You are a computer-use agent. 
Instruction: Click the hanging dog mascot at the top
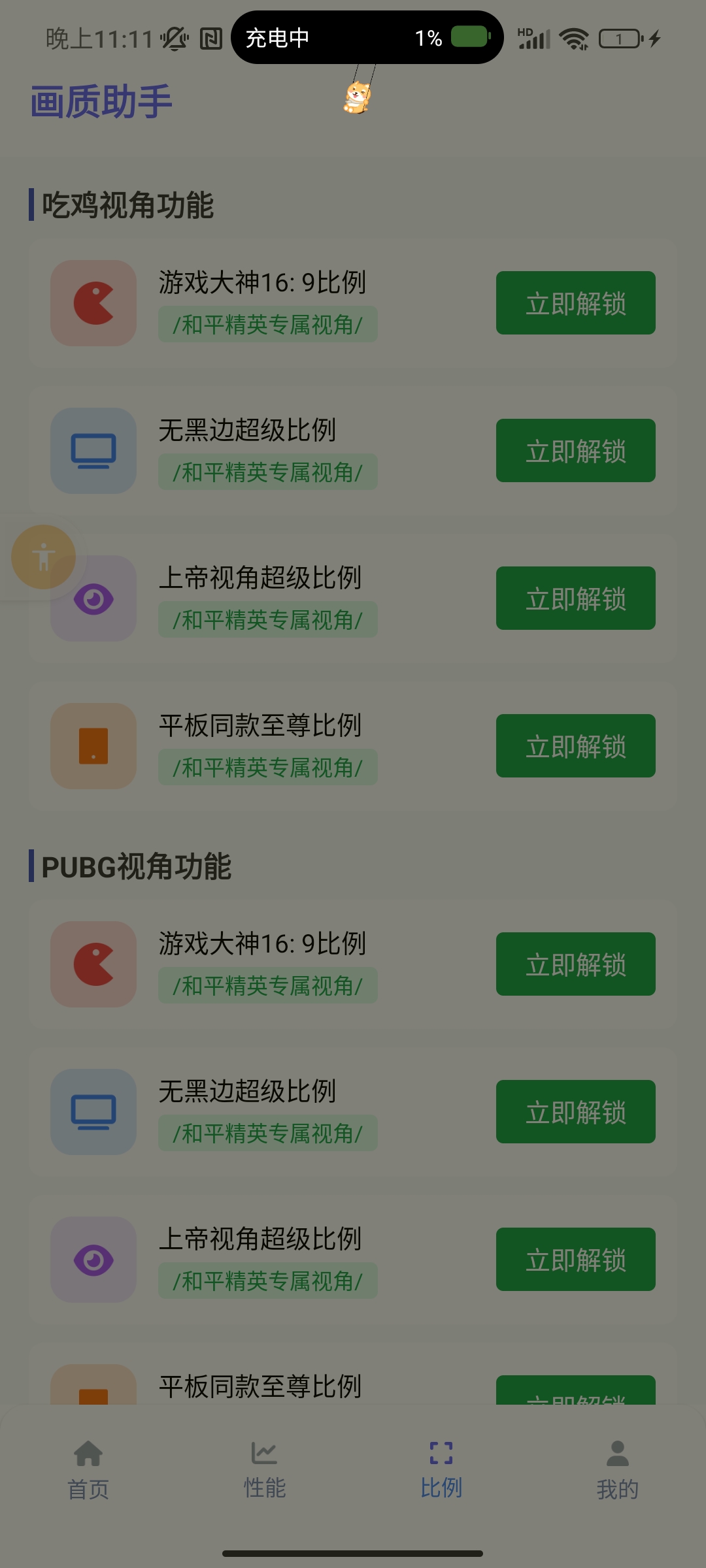[x=357, y=99]
